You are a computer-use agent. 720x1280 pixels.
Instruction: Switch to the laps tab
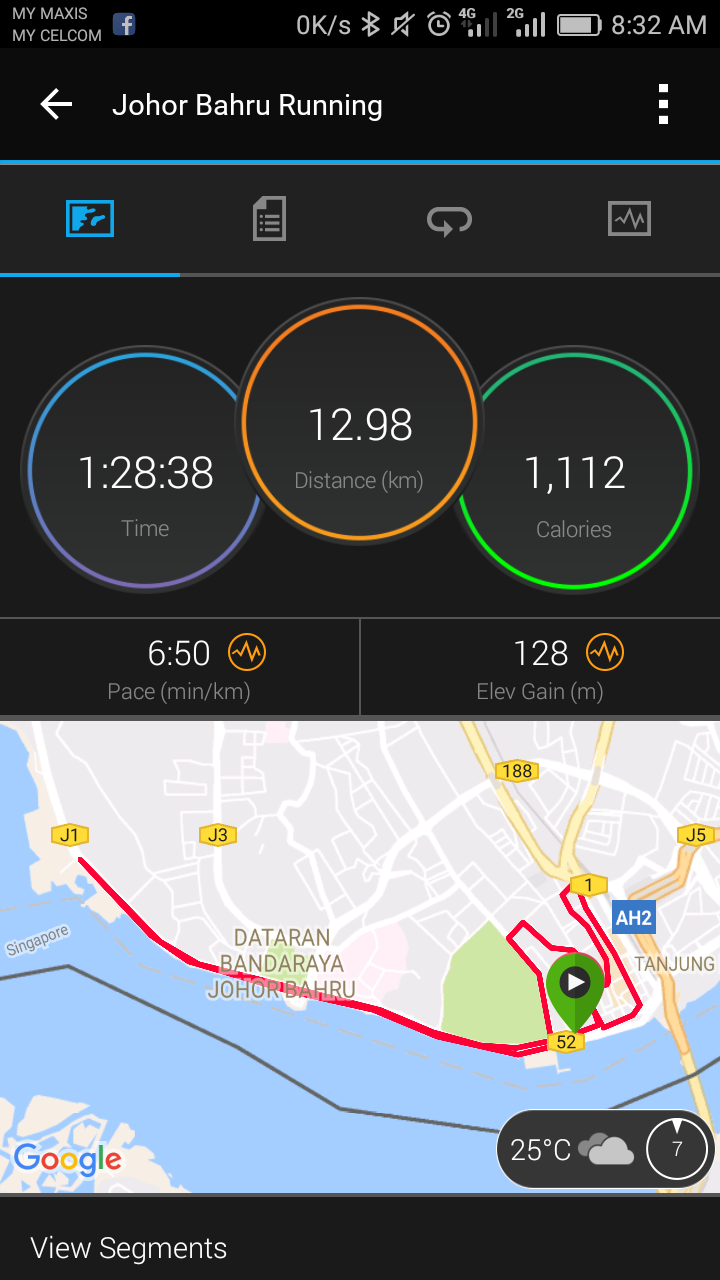click(449, 219)
